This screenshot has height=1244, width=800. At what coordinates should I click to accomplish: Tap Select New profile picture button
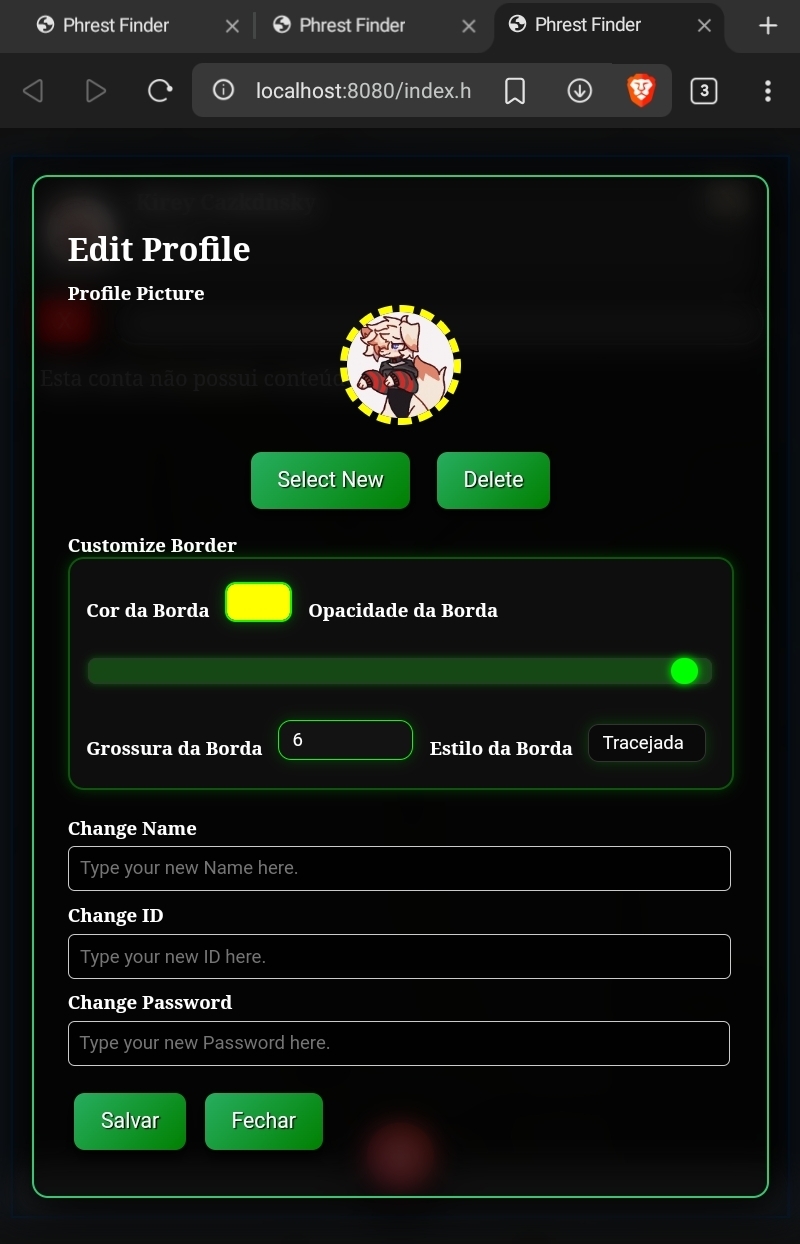click(330, 480)
